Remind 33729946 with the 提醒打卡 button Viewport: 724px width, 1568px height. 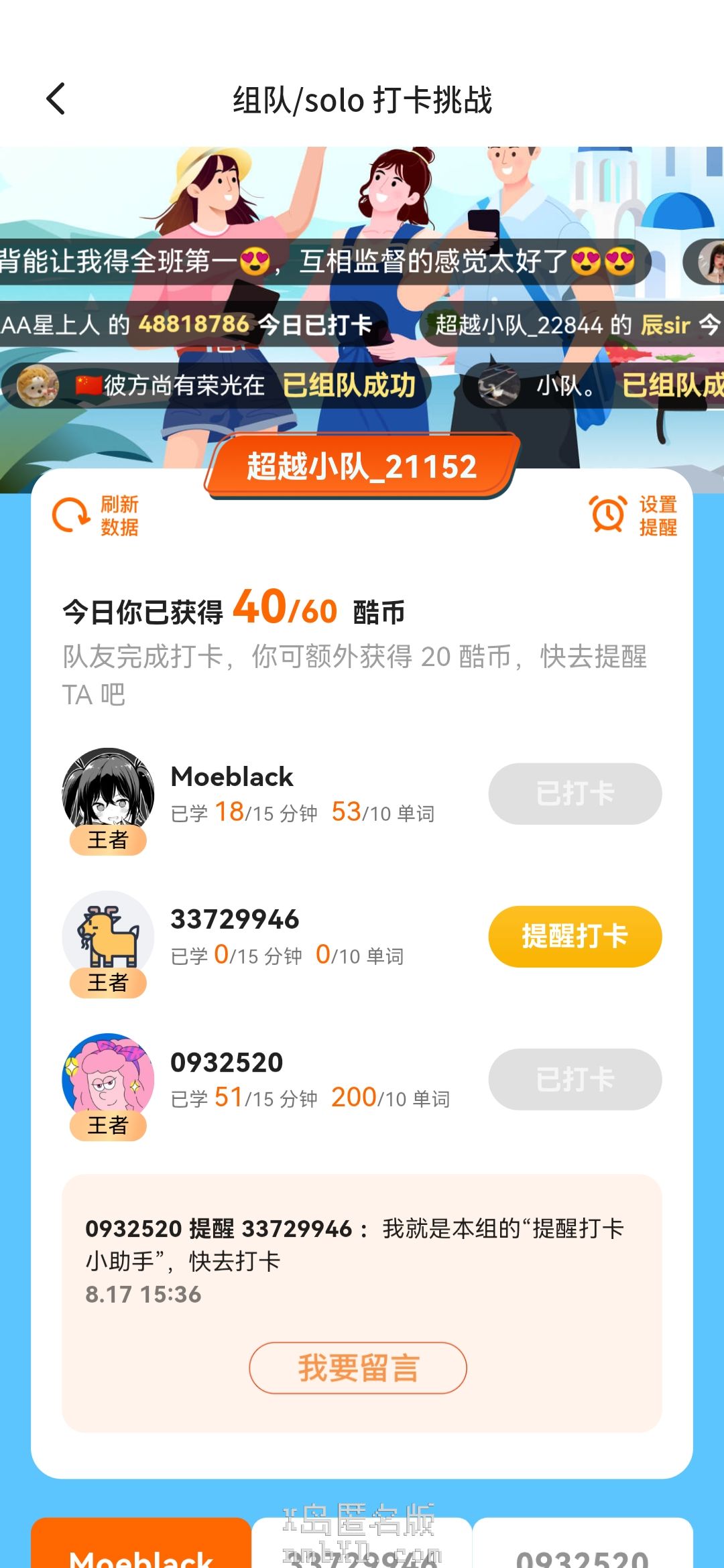(575, 936)
